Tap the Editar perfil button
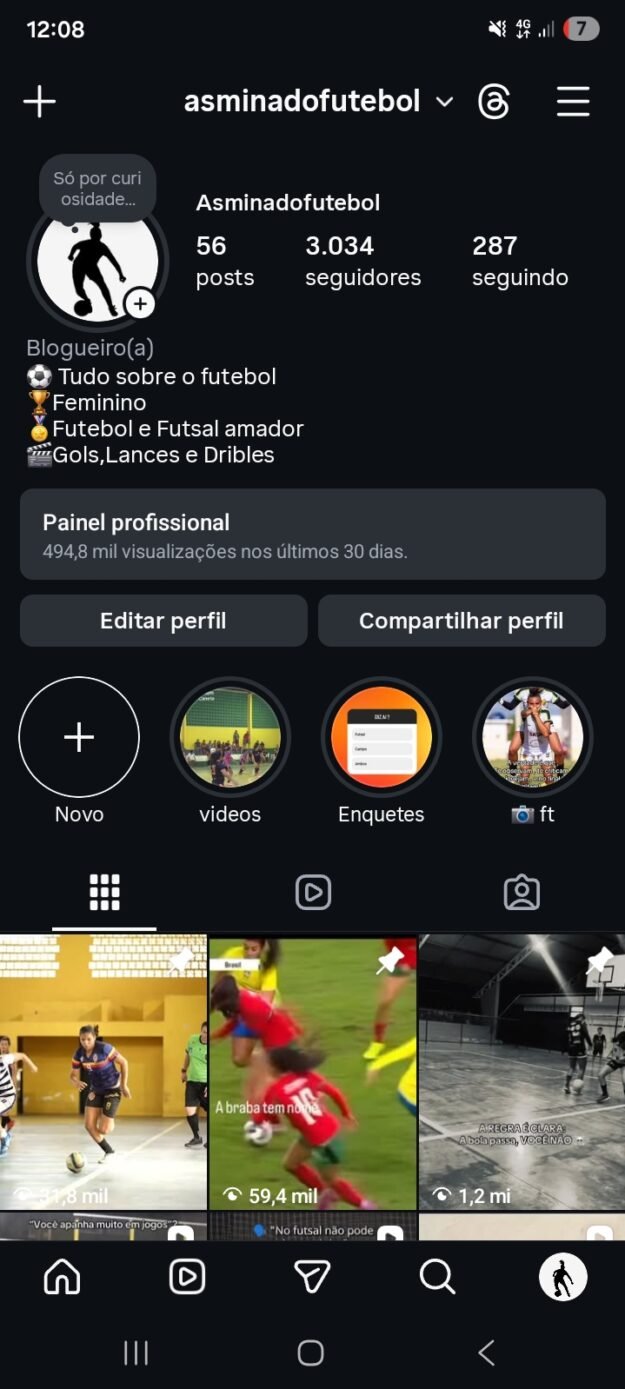This screenshot has height=1389, width=625. [163, 621]
